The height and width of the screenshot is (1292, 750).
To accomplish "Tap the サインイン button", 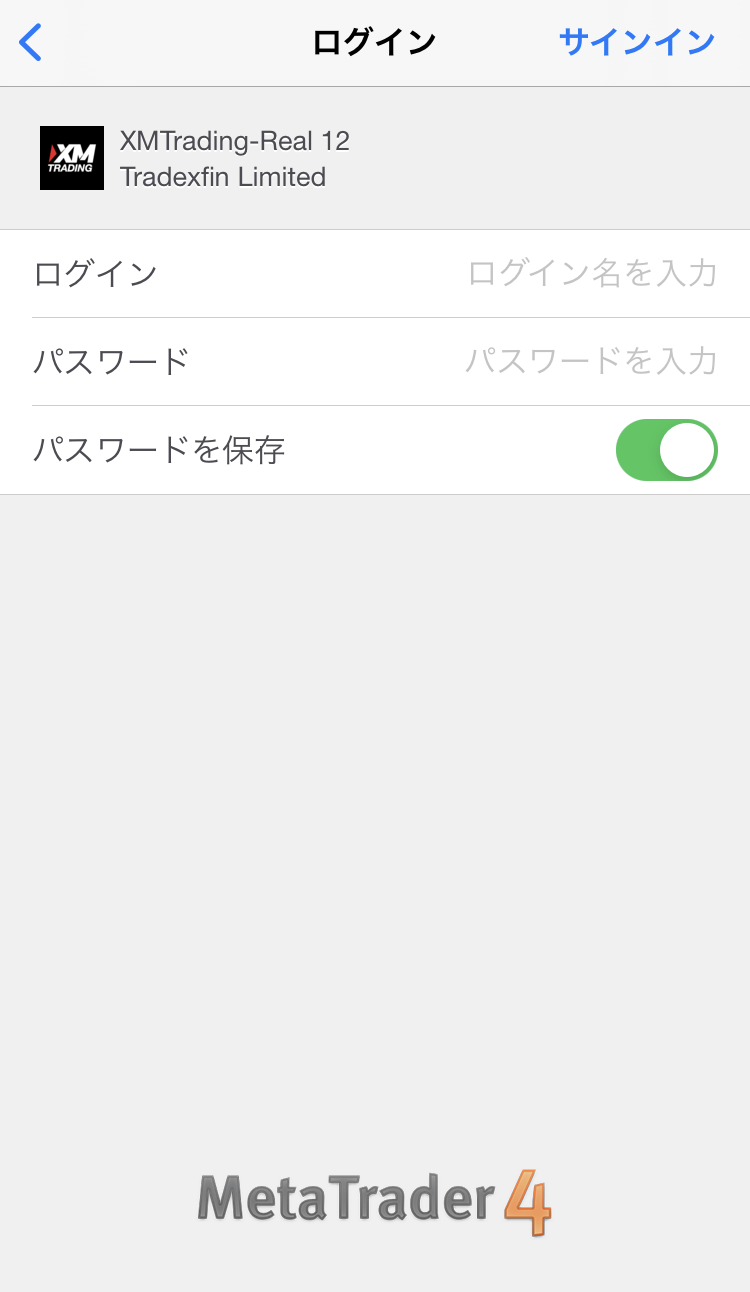I will point(637,42).
